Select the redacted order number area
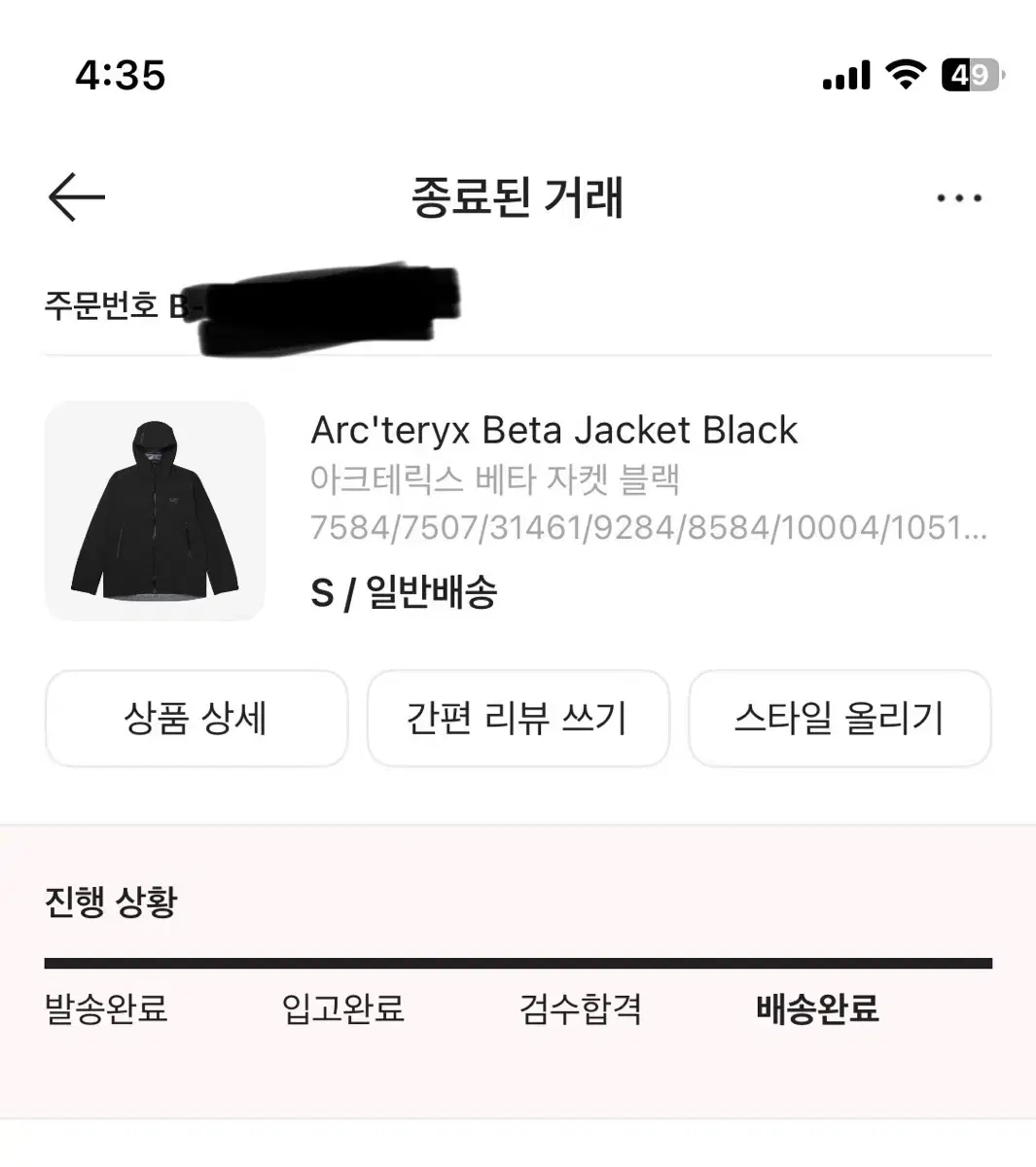Image resolution: width=1036 pixels, height=1167 pixels. click(321, 301)
